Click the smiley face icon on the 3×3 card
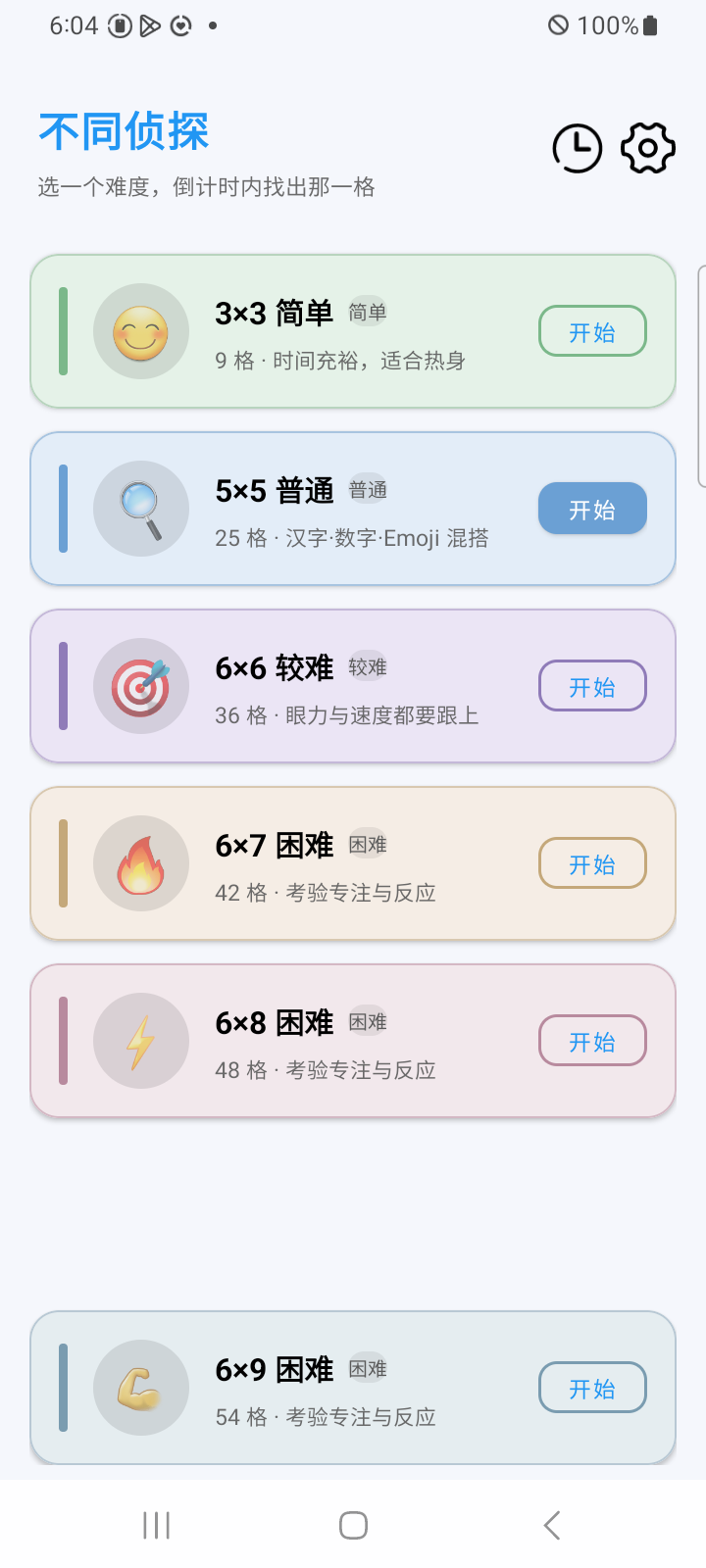 coord(140,331)
